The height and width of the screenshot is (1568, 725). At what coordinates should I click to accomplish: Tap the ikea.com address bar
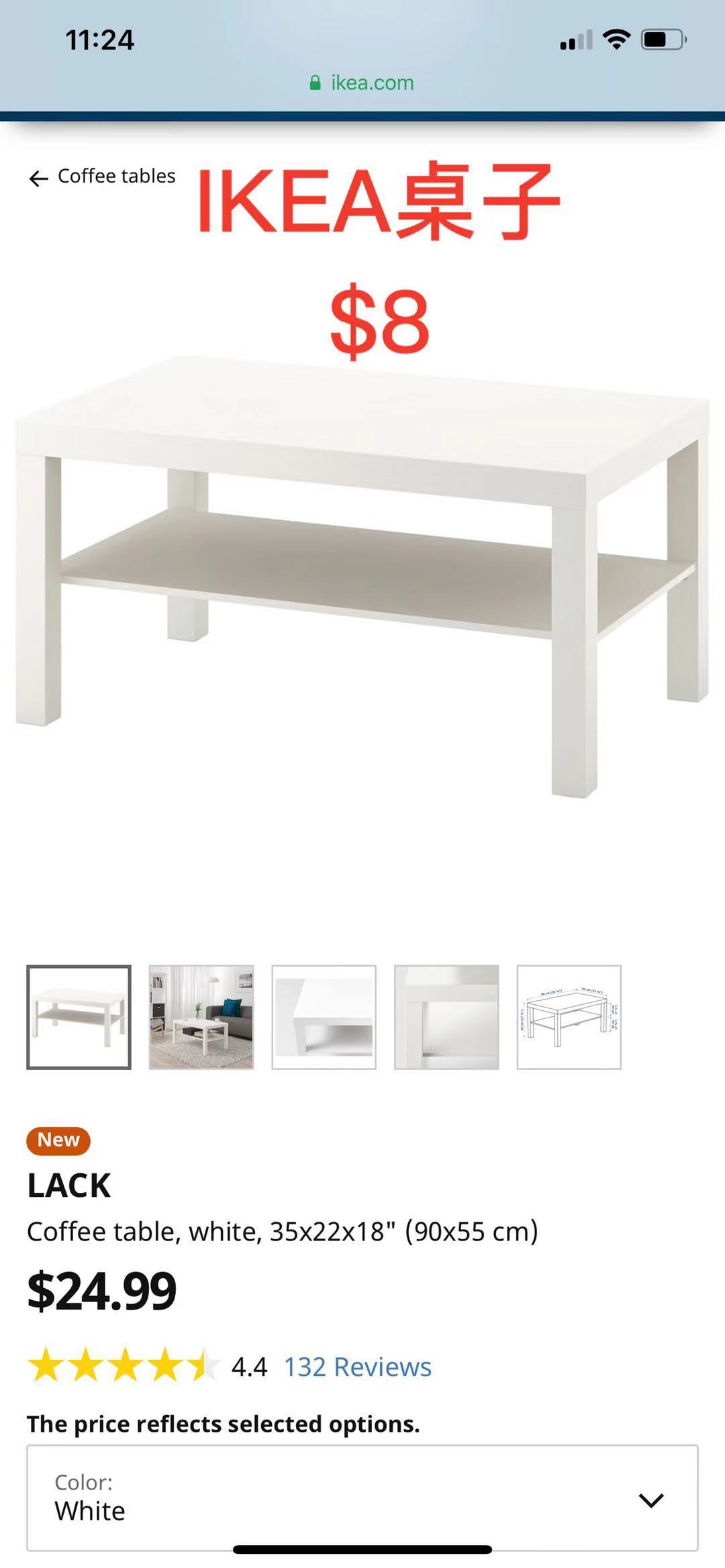click(362, 83)
